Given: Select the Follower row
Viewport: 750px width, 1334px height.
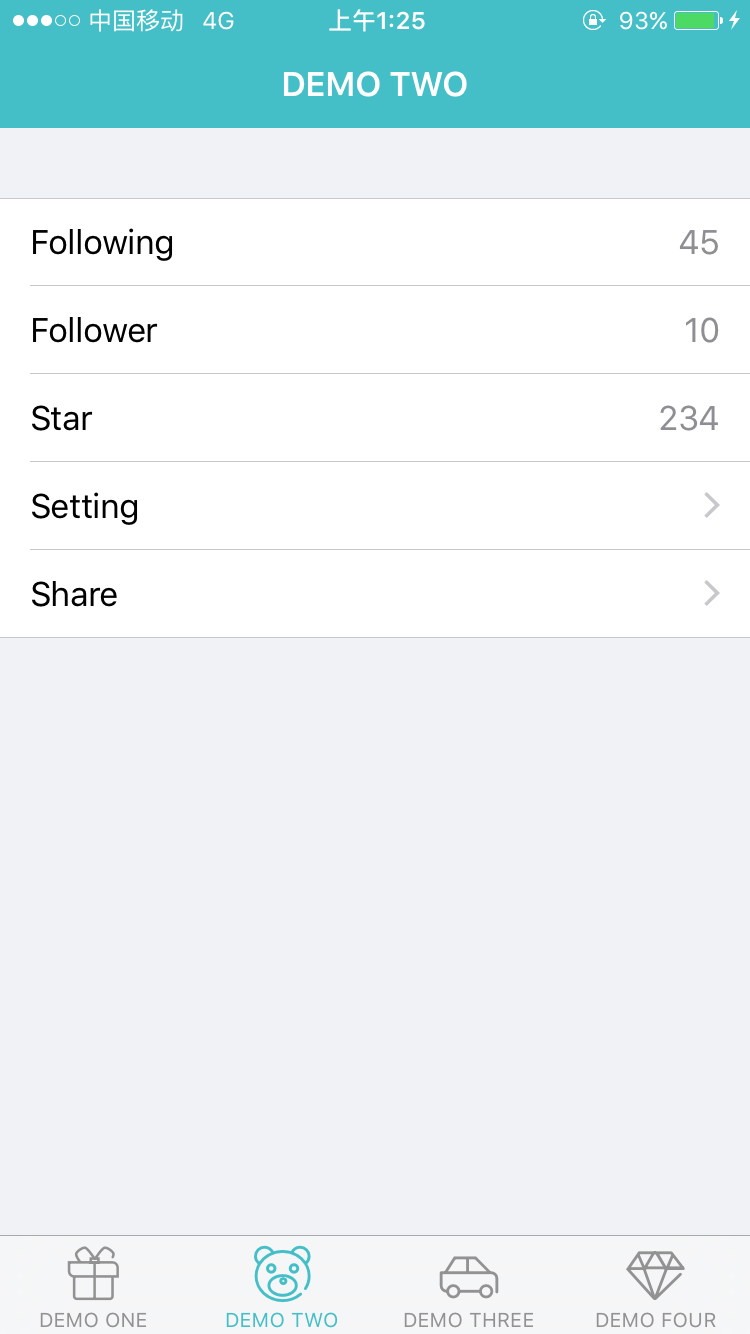Looking at the screenshot, I should [x=375, y=330].
